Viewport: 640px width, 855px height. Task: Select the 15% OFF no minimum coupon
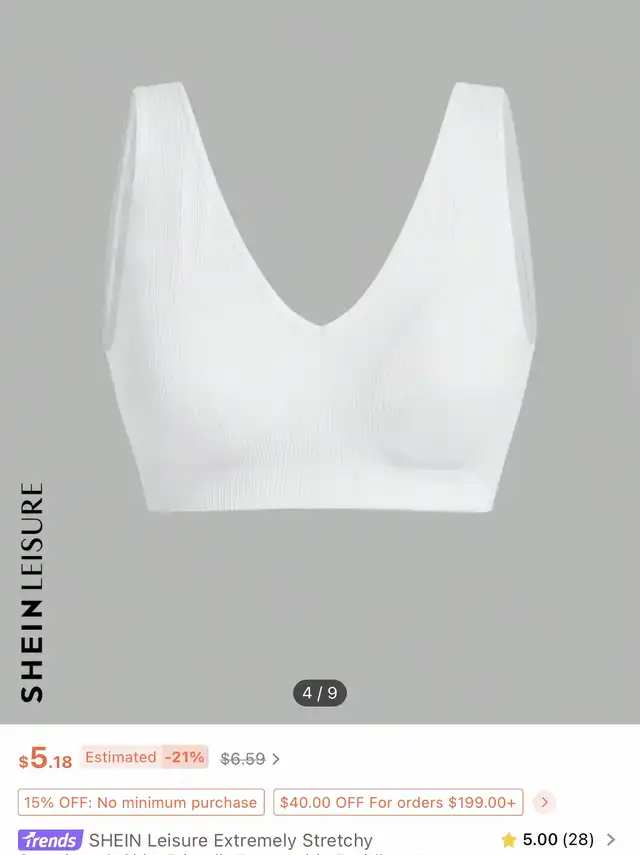click(x=141, y=802)
